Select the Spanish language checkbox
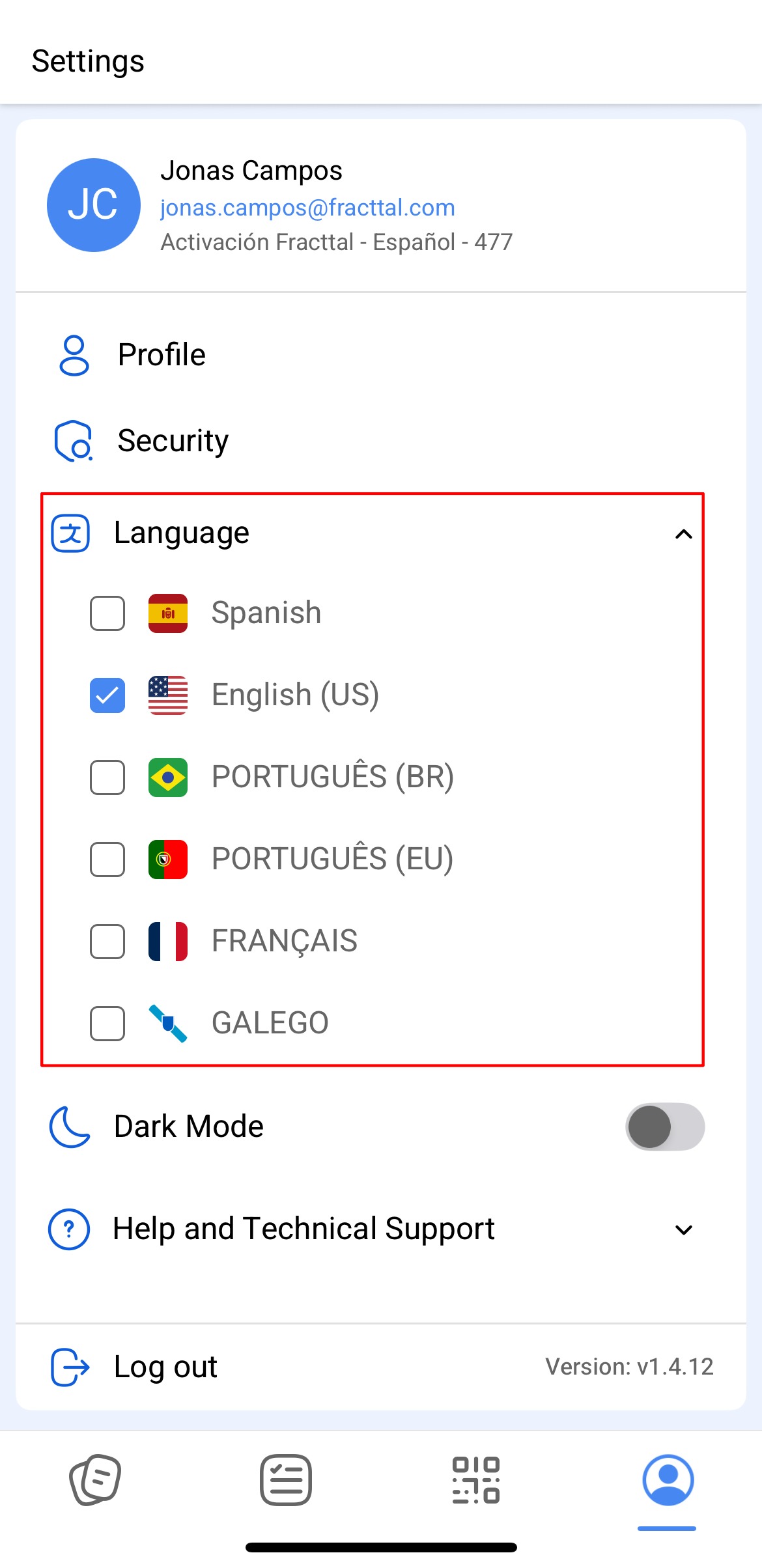 tap(107, 613)
